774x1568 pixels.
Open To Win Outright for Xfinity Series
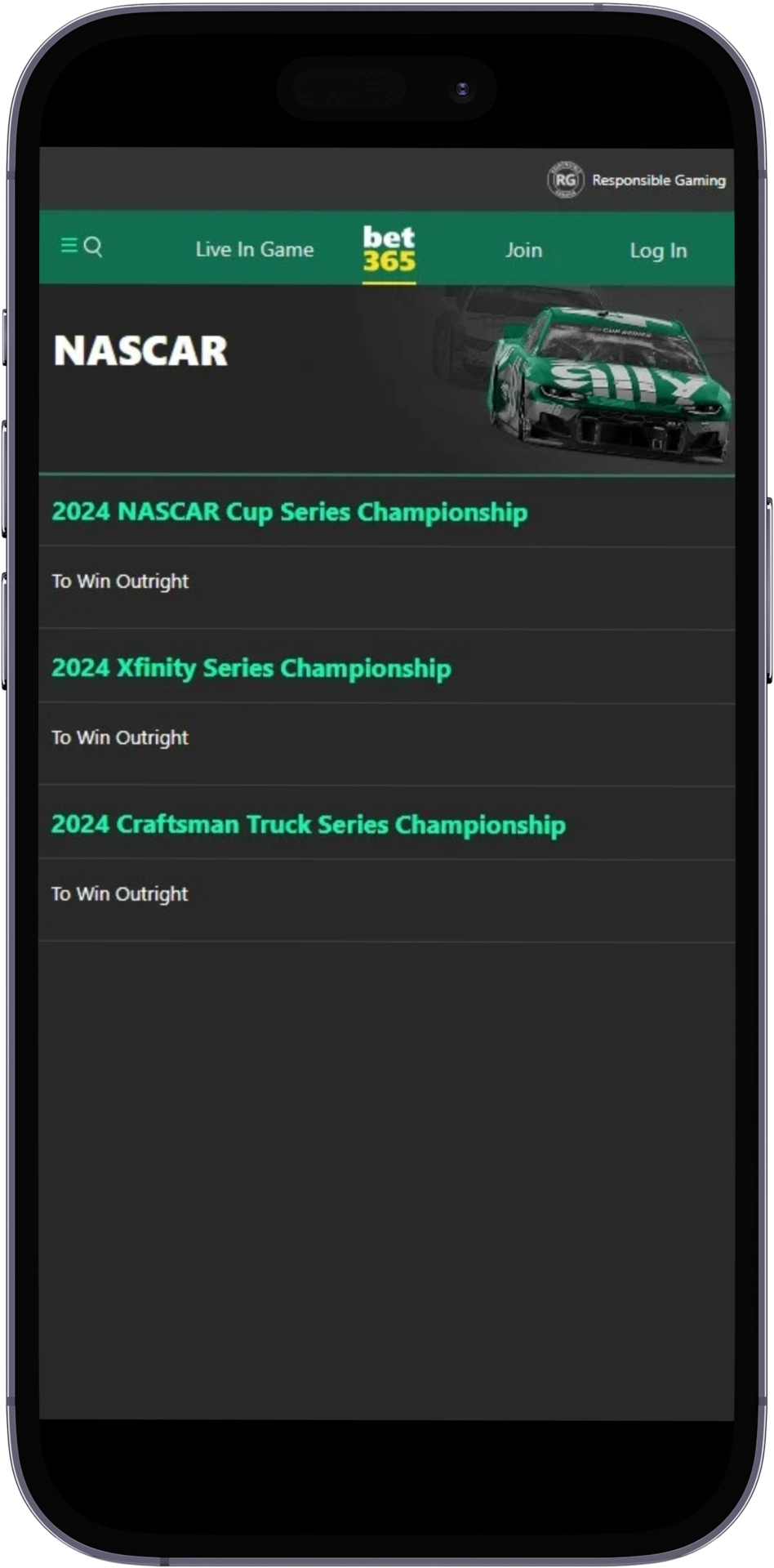tap(121, 737)
